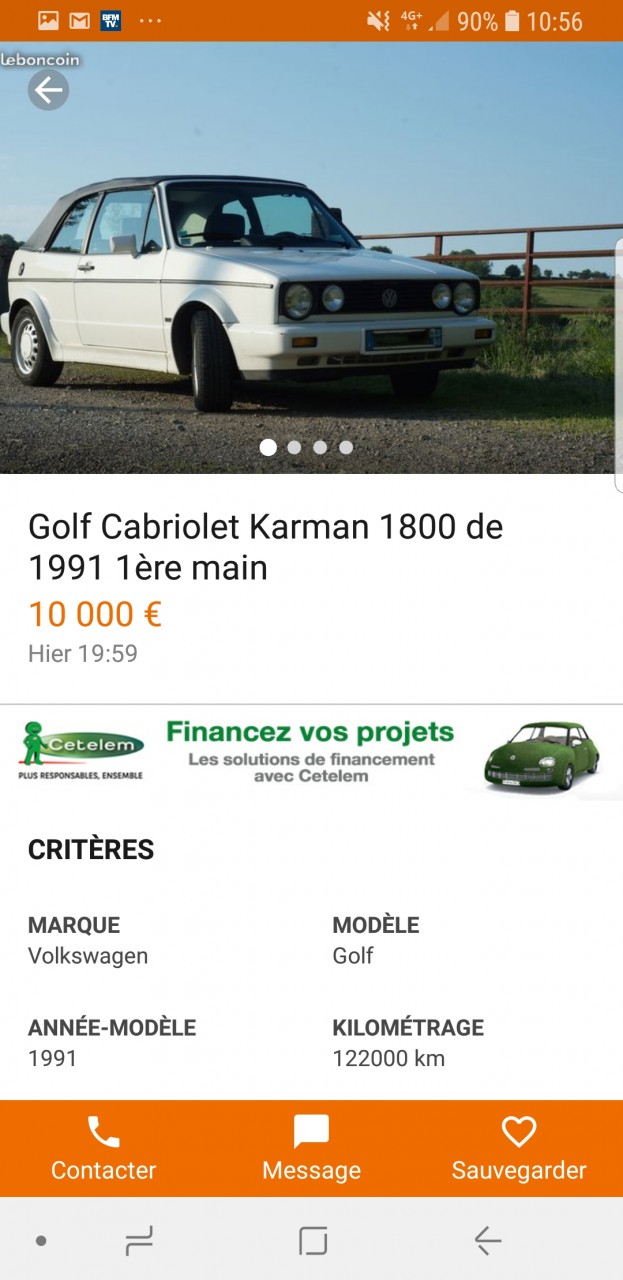Screen dimensions: 623x1280
Task: Go back using the arrow over the photo
Action: [x=48, y=91]
